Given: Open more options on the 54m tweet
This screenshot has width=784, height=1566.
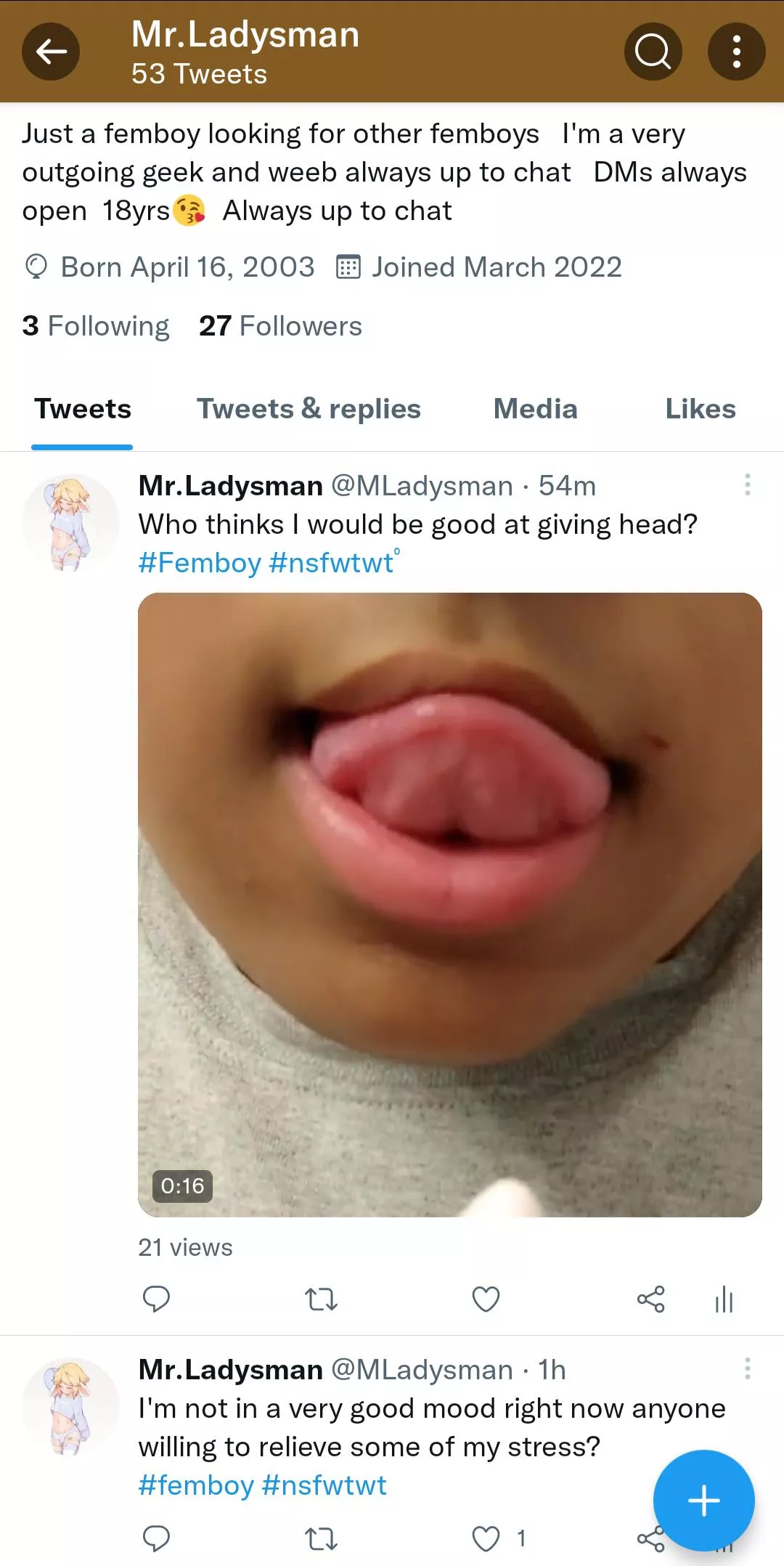Looking at the screenshot, I should (x=747, y=485).
